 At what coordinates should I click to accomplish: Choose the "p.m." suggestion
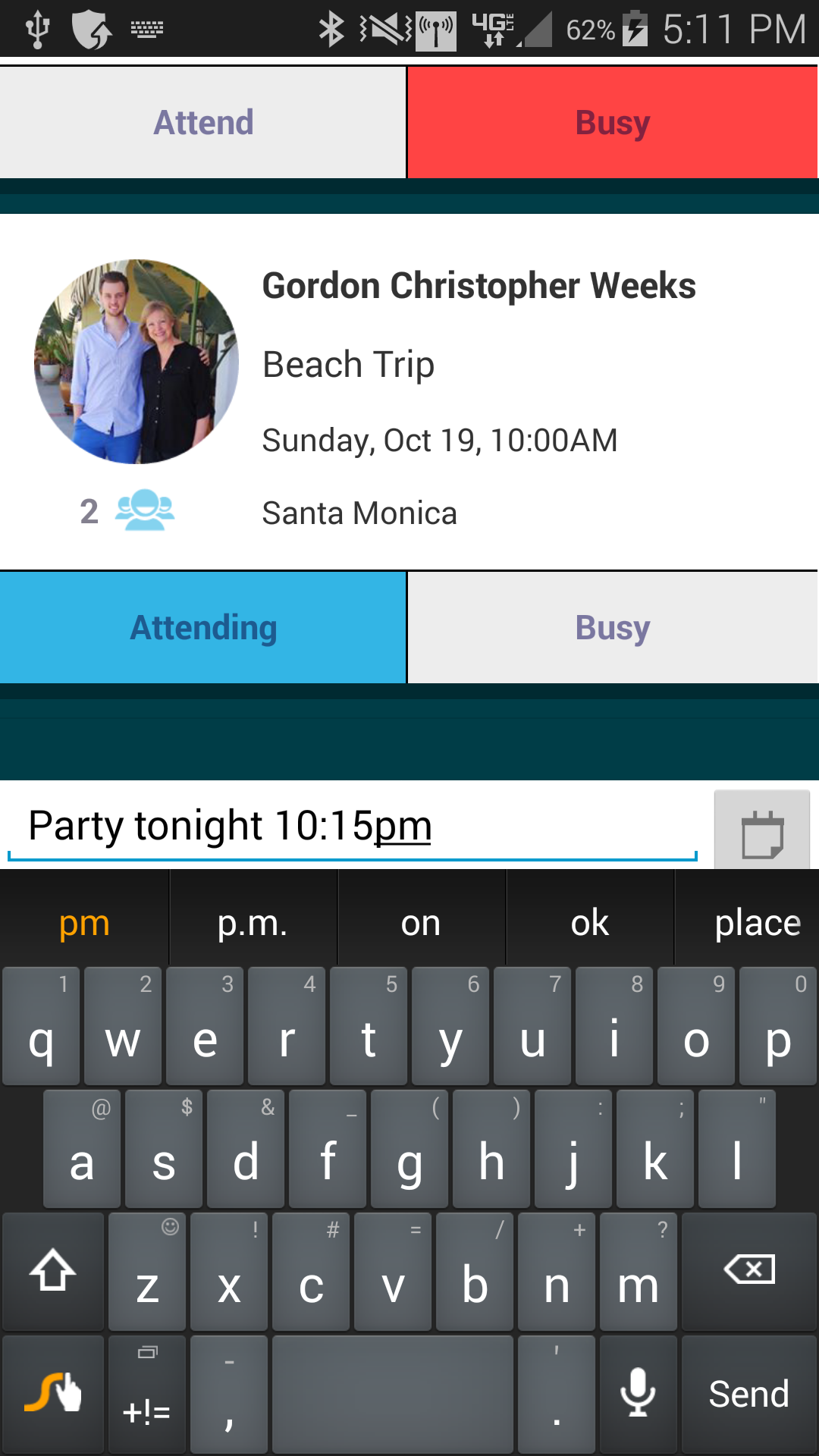253,923
